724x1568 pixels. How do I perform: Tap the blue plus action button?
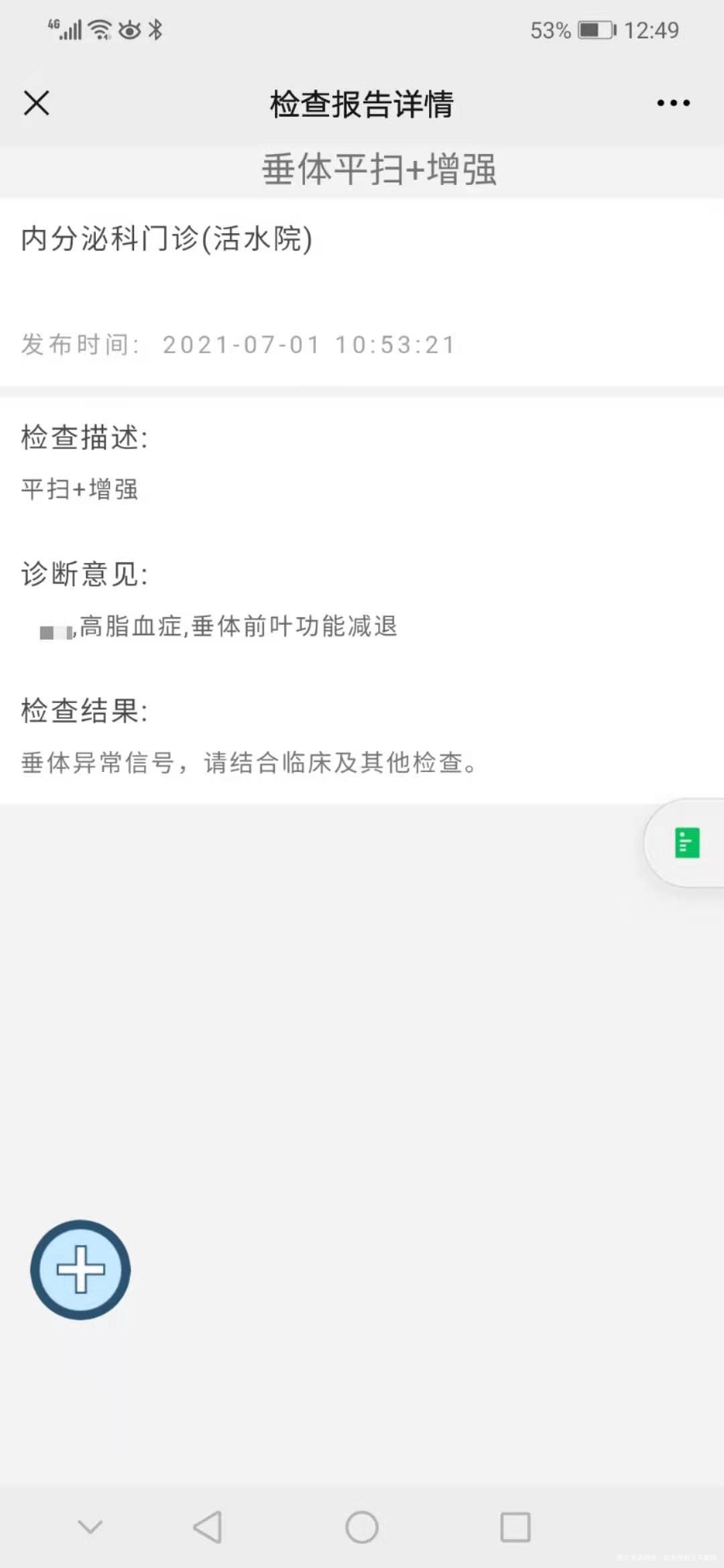(x=79, y=1270)
